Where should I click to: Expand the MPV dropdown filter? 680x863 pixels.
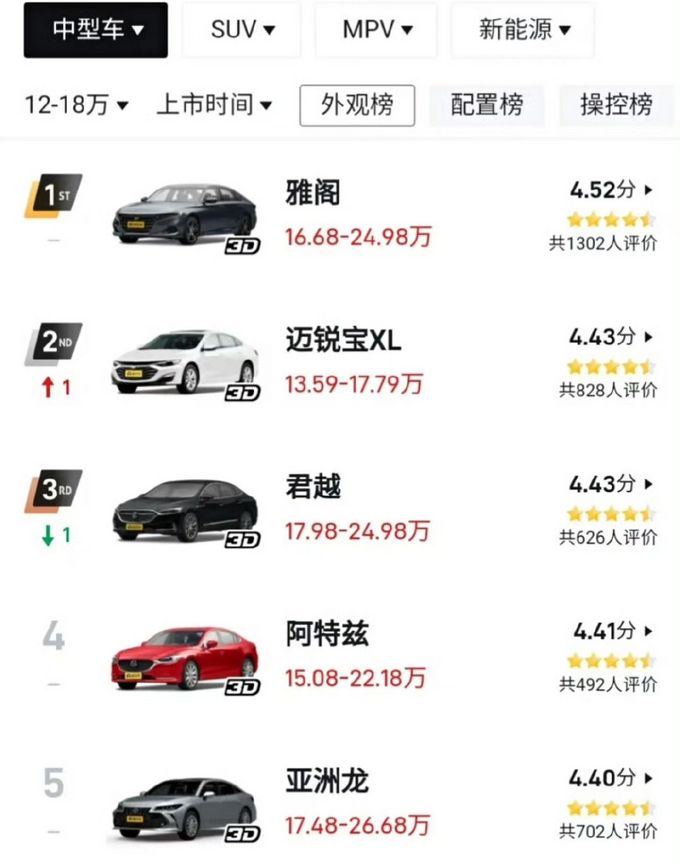point(376,30)
